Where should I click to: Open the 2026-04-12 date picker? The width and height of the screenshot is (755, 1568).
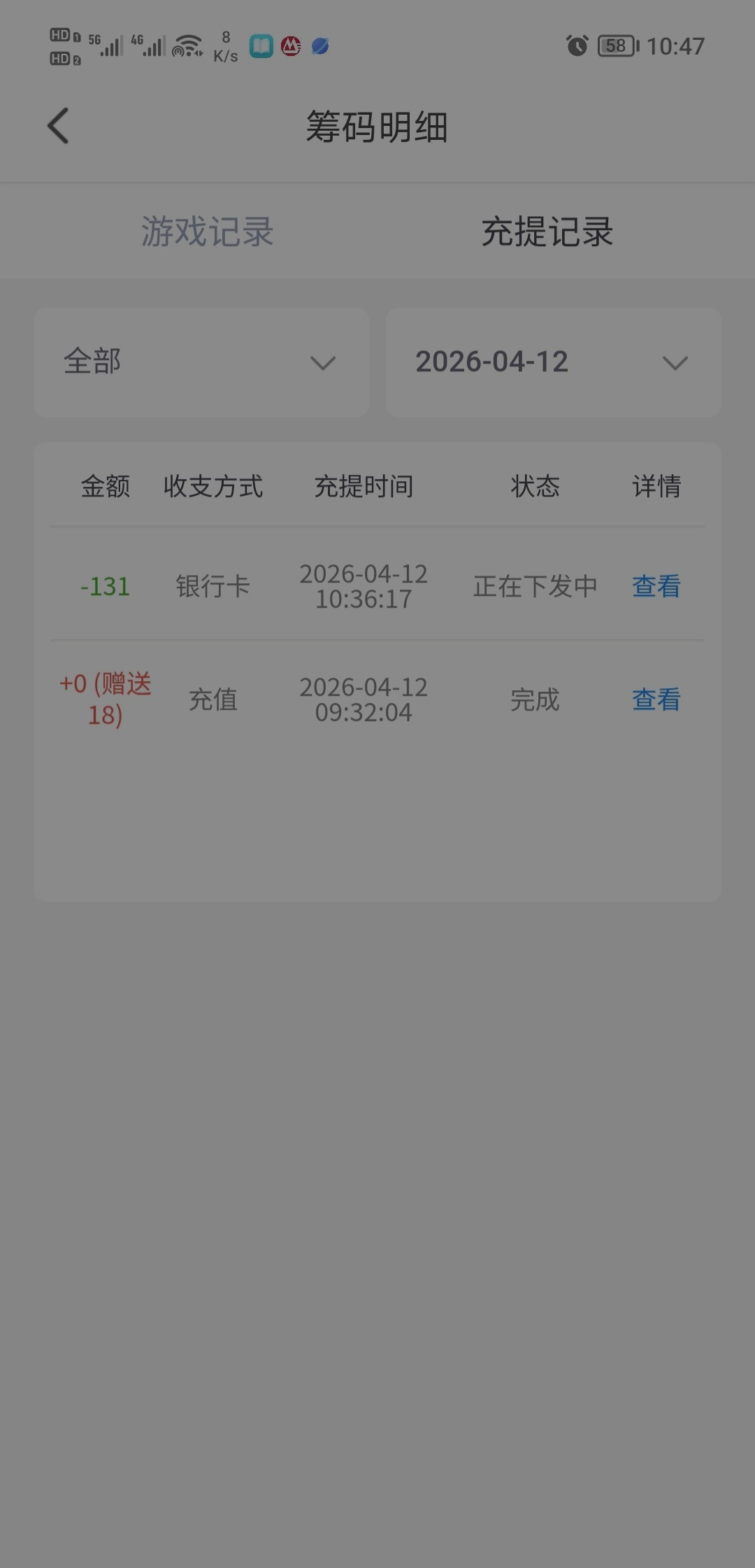point(553,362)
